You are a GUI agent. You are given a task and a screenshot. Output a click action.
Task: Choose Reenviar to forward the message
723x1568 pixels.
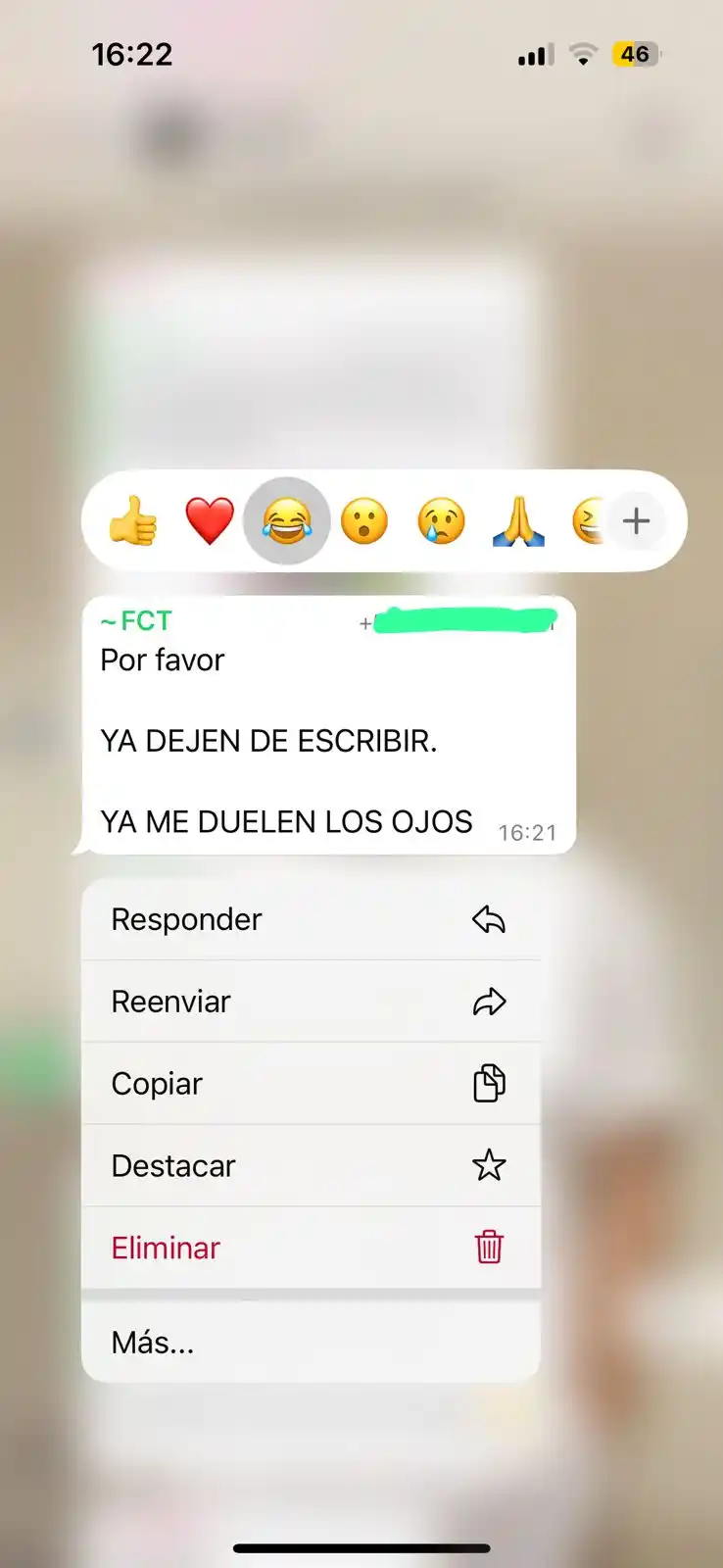(311, 1002)
